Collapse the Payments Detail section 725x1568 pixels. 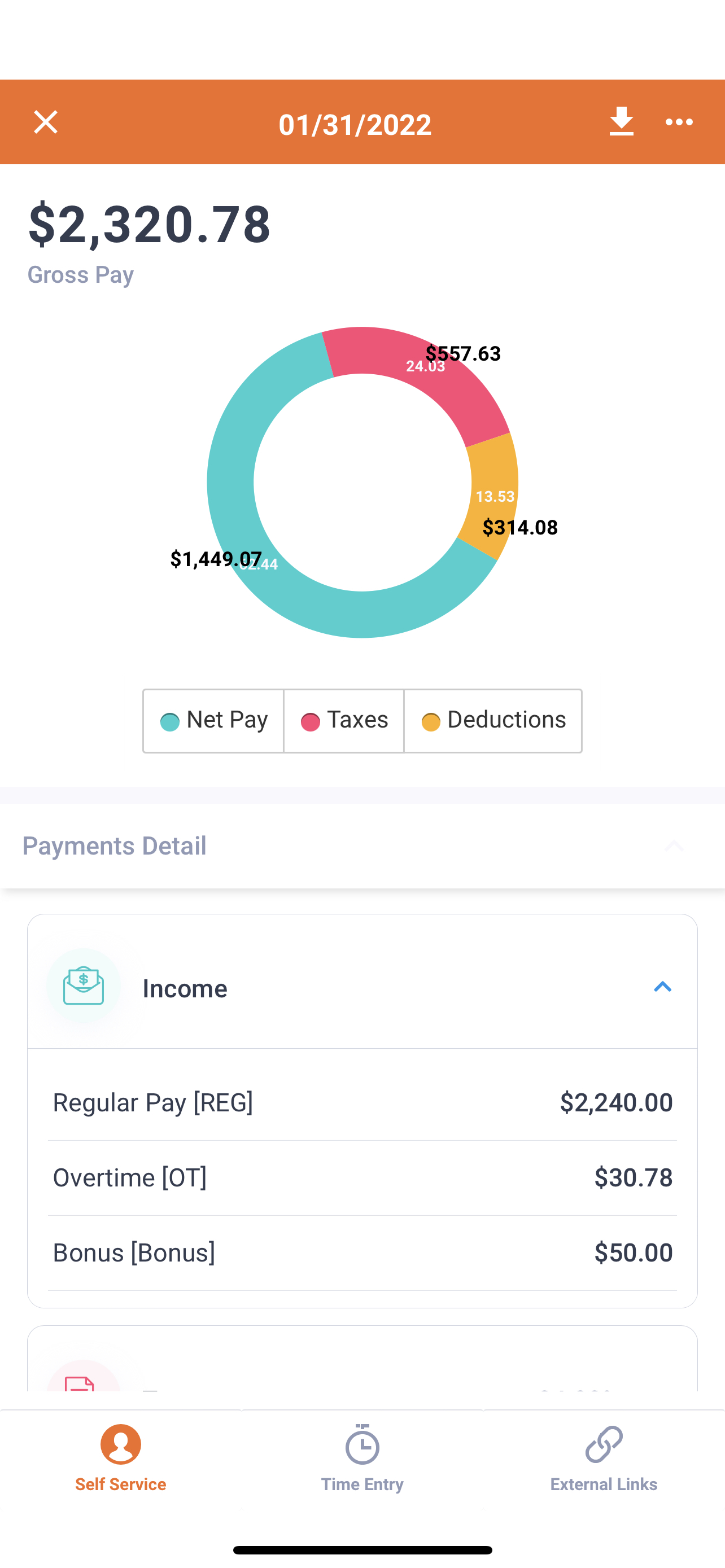point(673,846)
